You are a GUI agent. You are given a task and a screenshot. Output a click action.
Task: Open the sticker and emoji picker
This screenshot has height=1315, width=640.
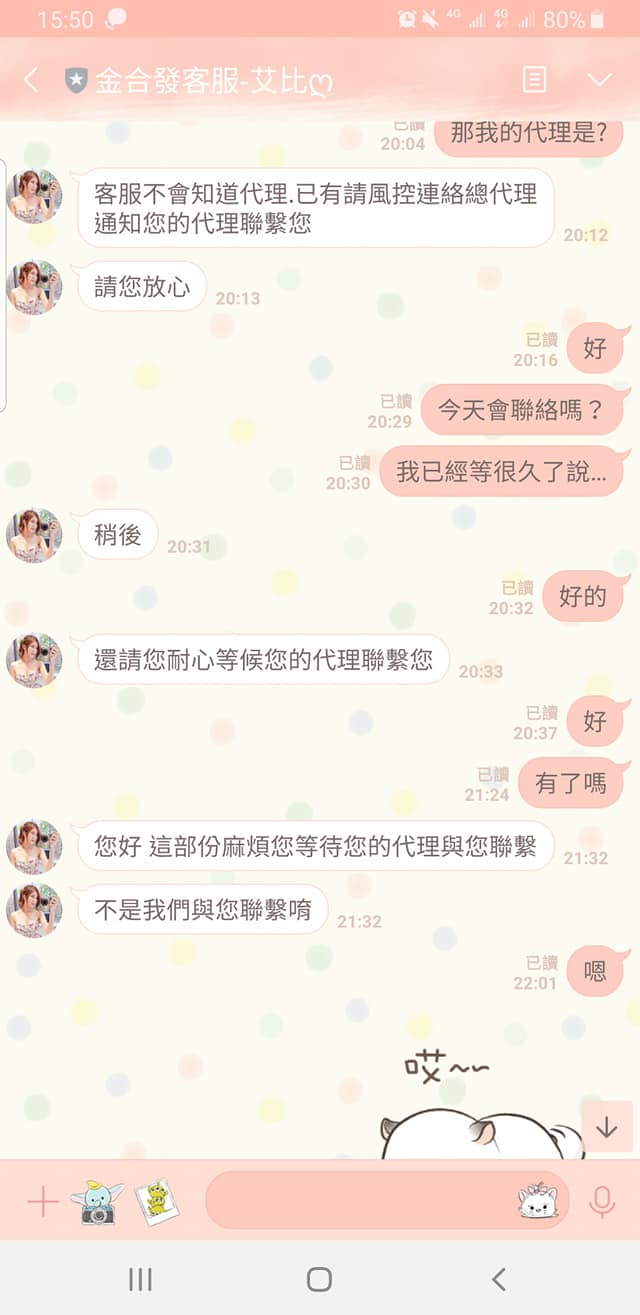click(537, 1201)
